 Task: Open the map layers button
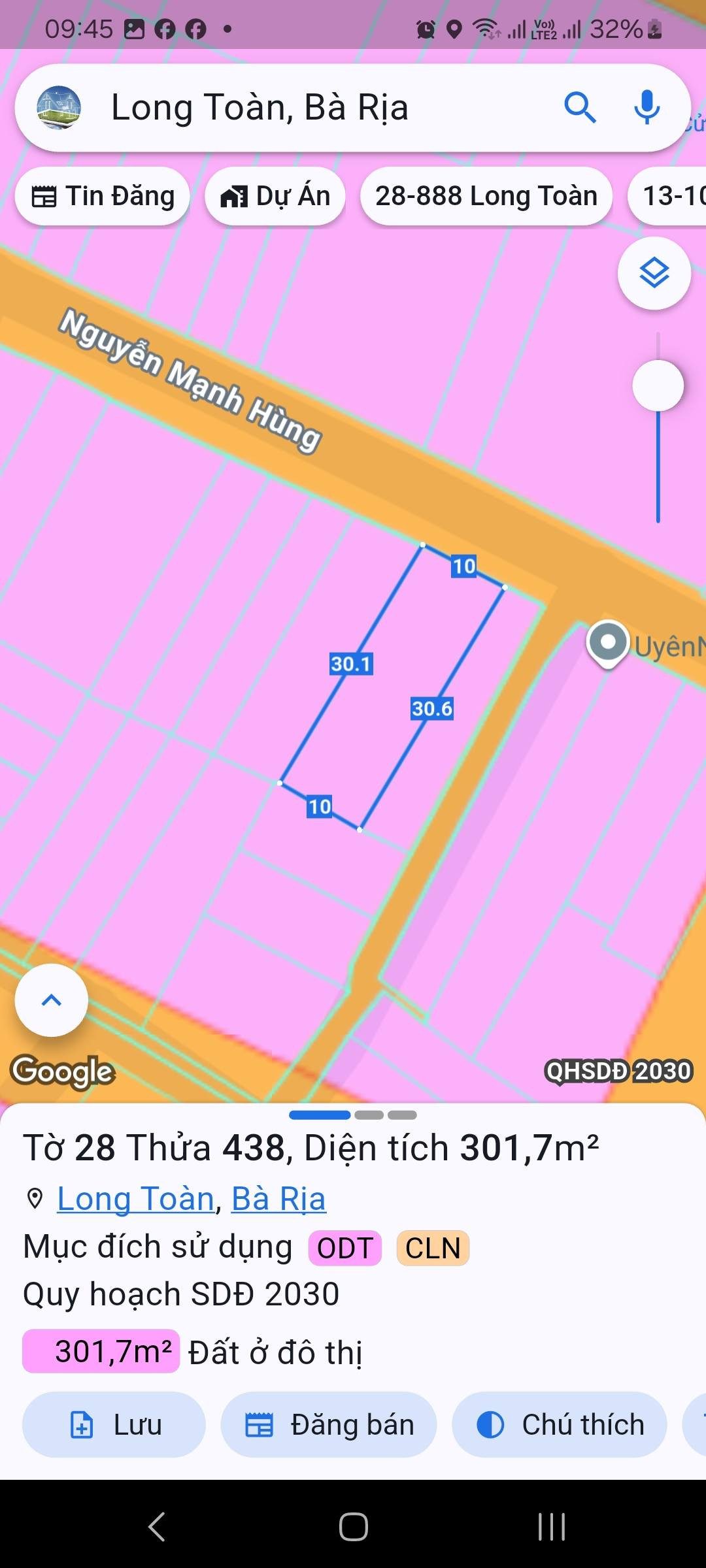click(654, 272)
